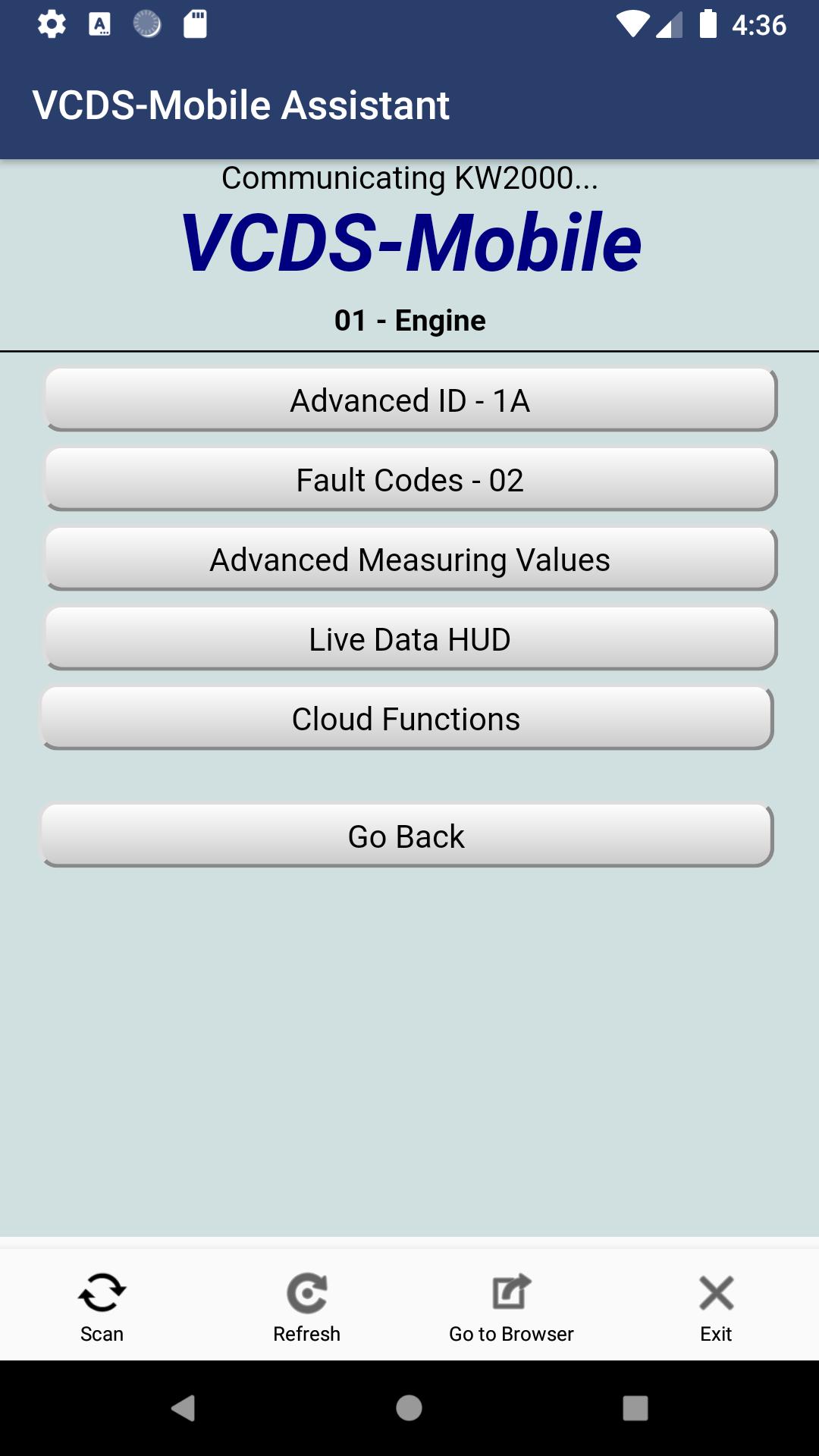Open Cloud Functions
This screenshot has width=819, height=1456.
(406, 719)
